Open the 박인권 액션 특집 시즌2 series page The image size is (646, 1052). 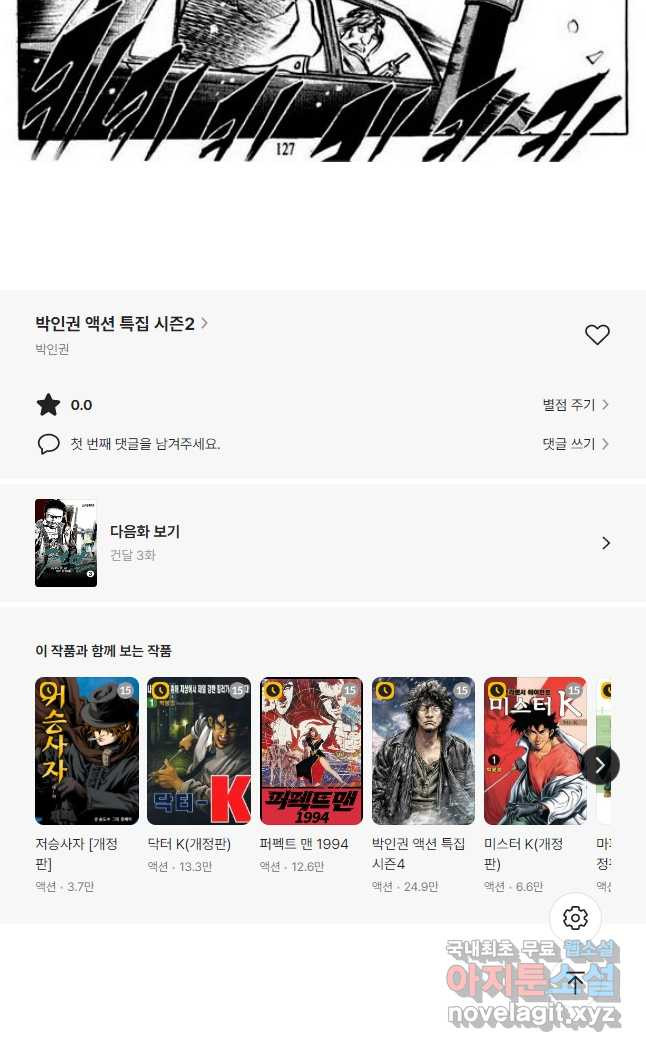[x=121, y=323]
